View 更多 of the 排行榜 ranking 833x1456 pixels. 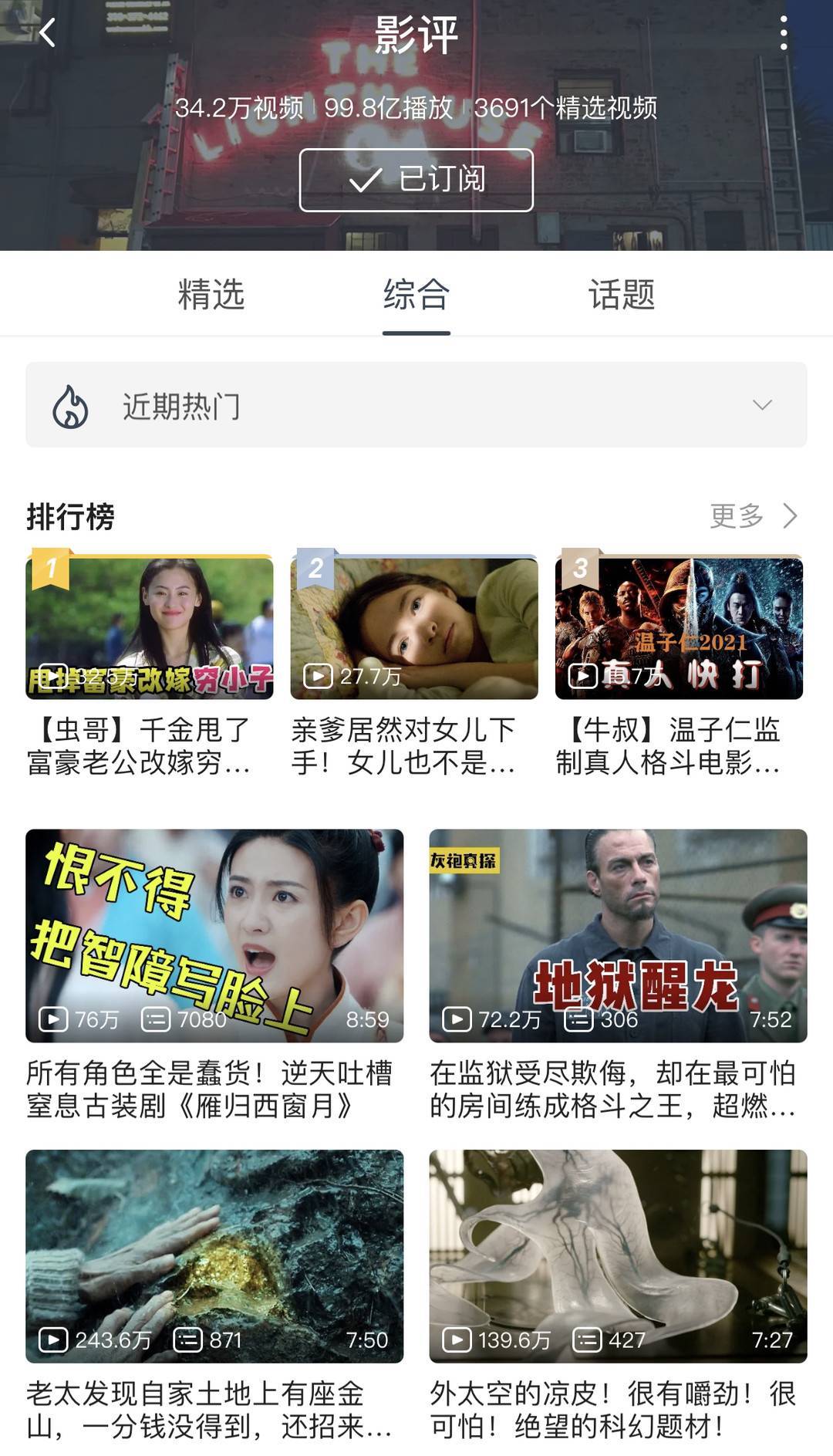753,516
